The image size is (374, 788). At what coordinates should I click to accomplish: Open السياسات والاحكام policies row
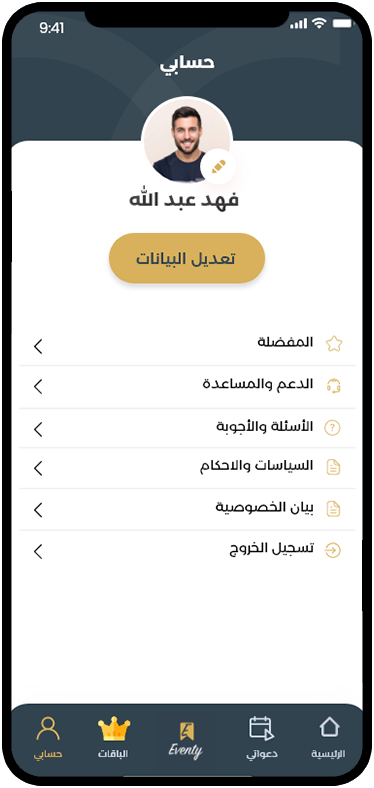[x=187, y=468]
